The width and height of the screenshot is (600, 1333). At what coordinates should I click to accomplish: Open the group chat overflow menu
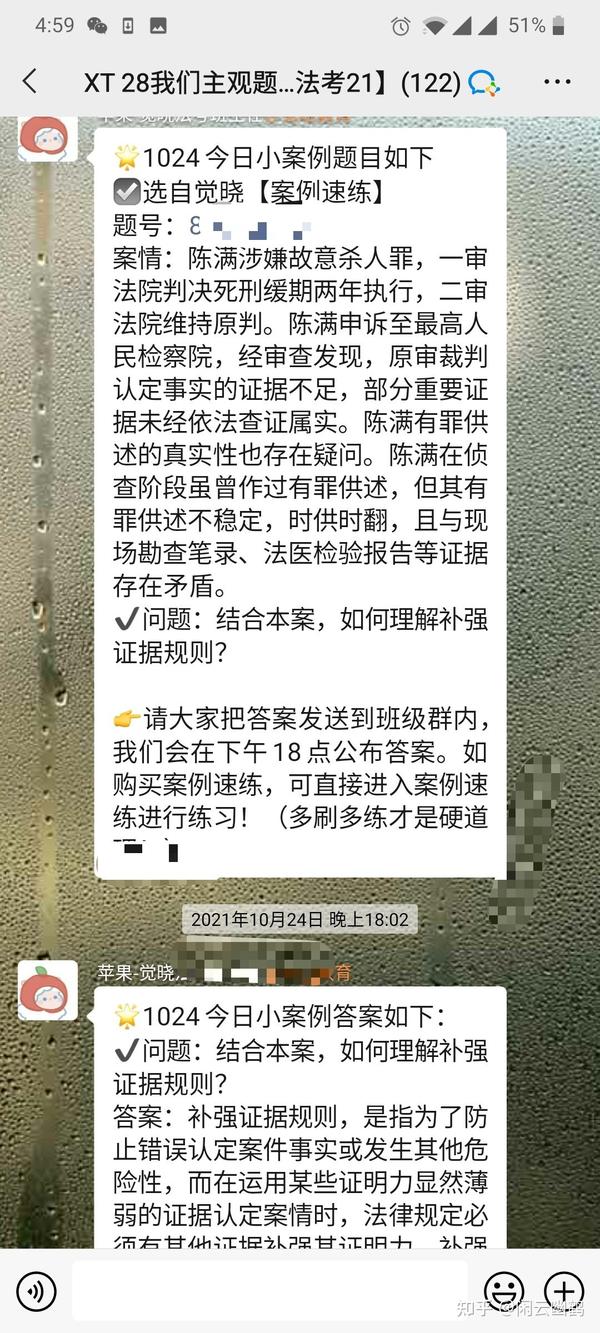click(557, 82)
